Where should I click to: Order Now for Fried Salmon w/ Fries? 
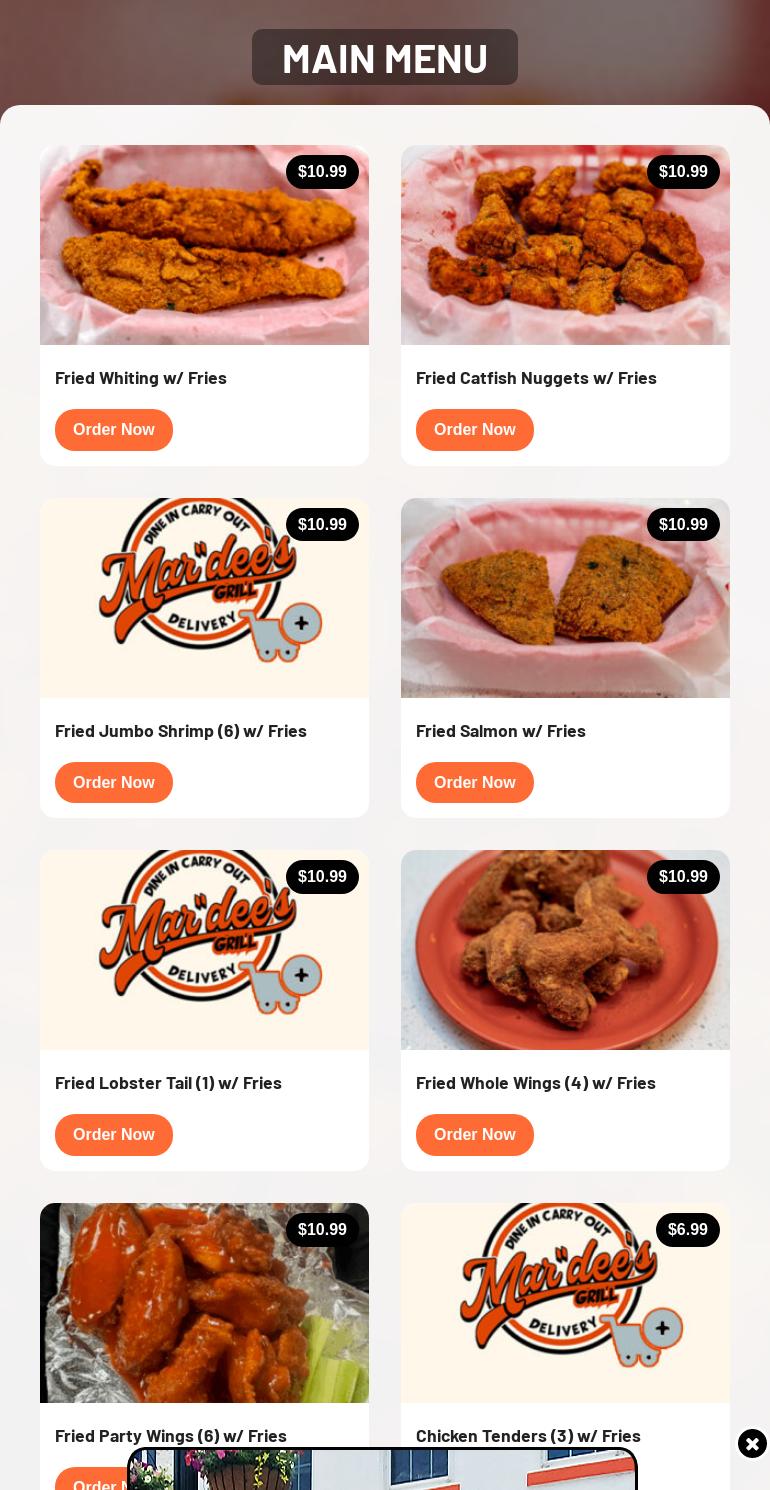click(475, 782)
